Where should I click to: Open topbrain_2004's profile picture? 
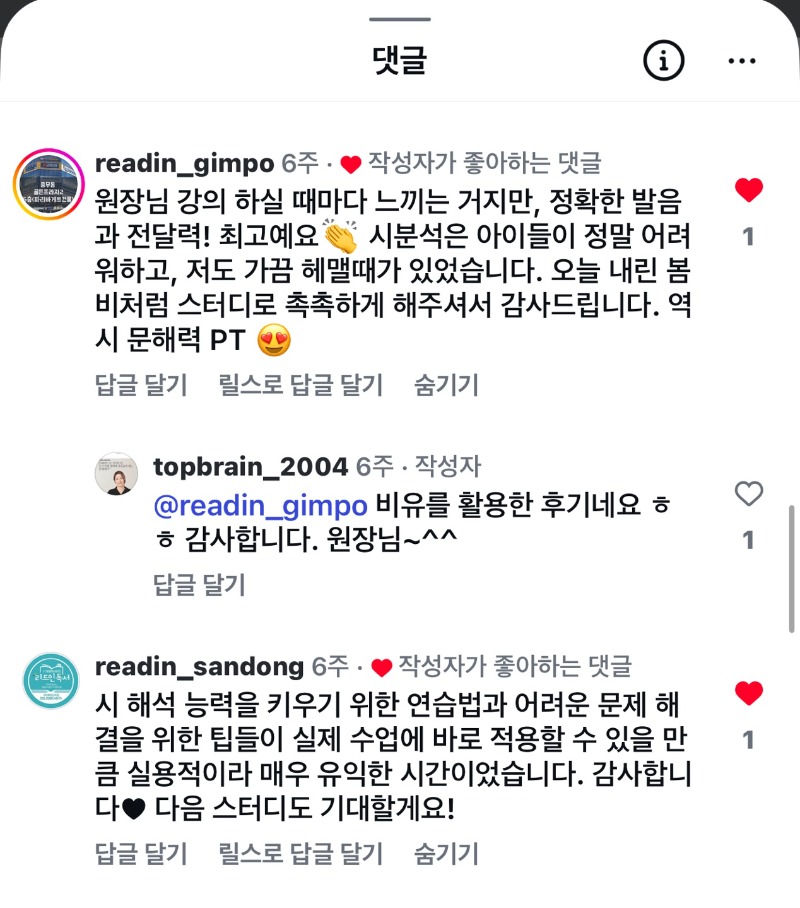(x=116, y=473)
